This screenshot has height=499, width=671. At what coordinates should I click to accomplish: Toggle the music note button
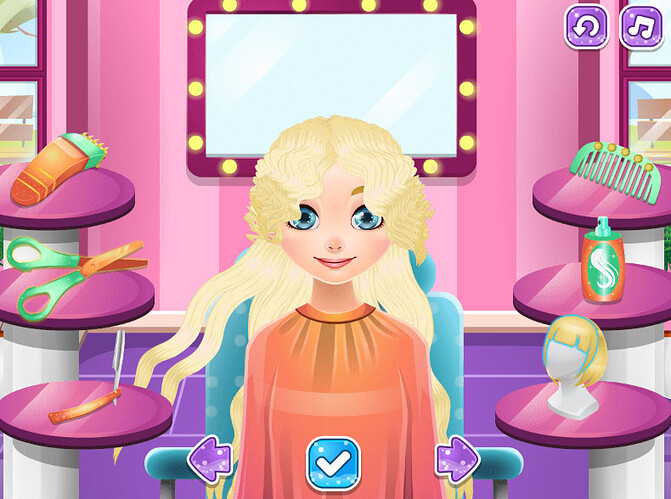pyautogui.click(x=642, y=26)
